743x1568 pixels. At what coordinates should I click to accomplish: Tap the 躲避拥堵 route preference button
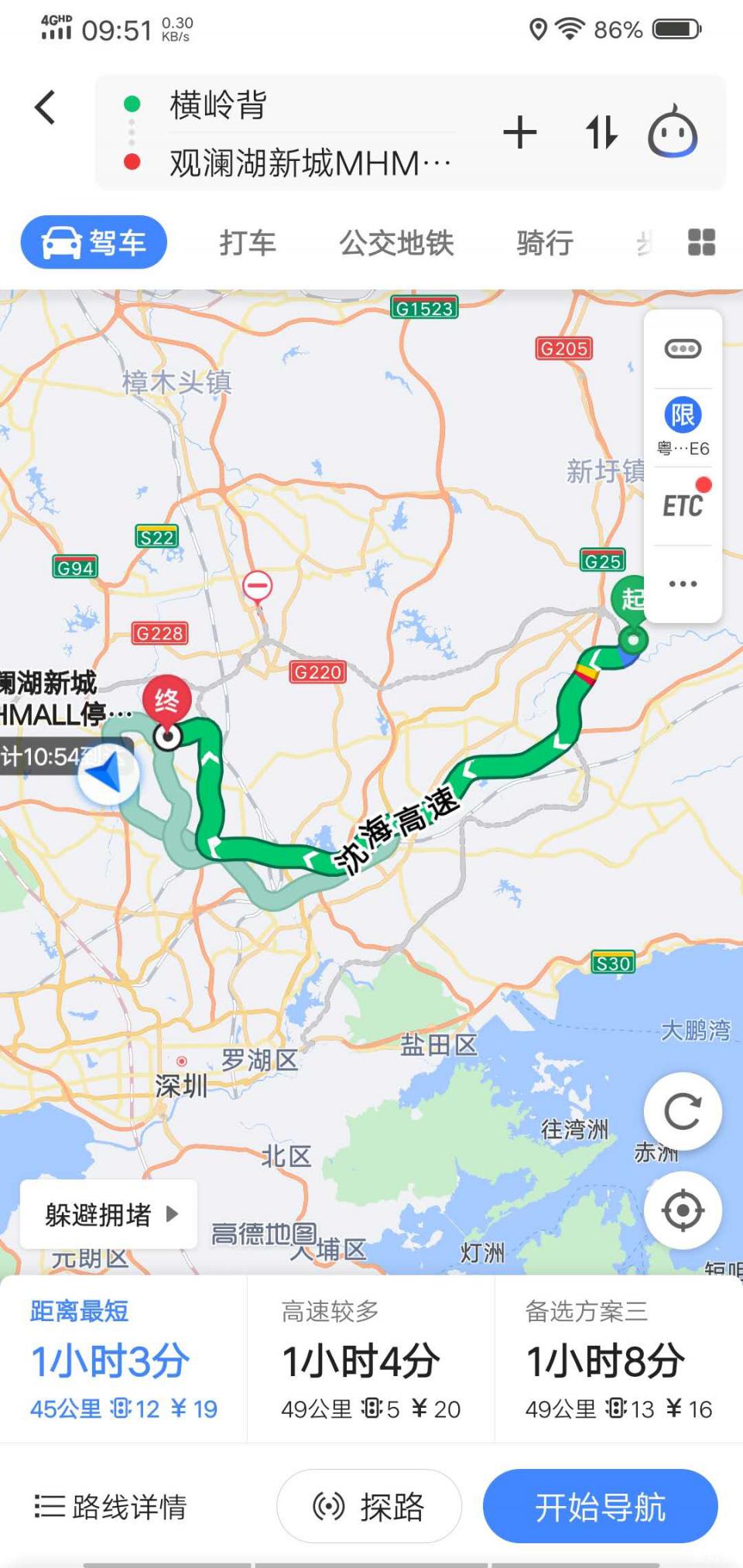click(x=109, y=1214)
